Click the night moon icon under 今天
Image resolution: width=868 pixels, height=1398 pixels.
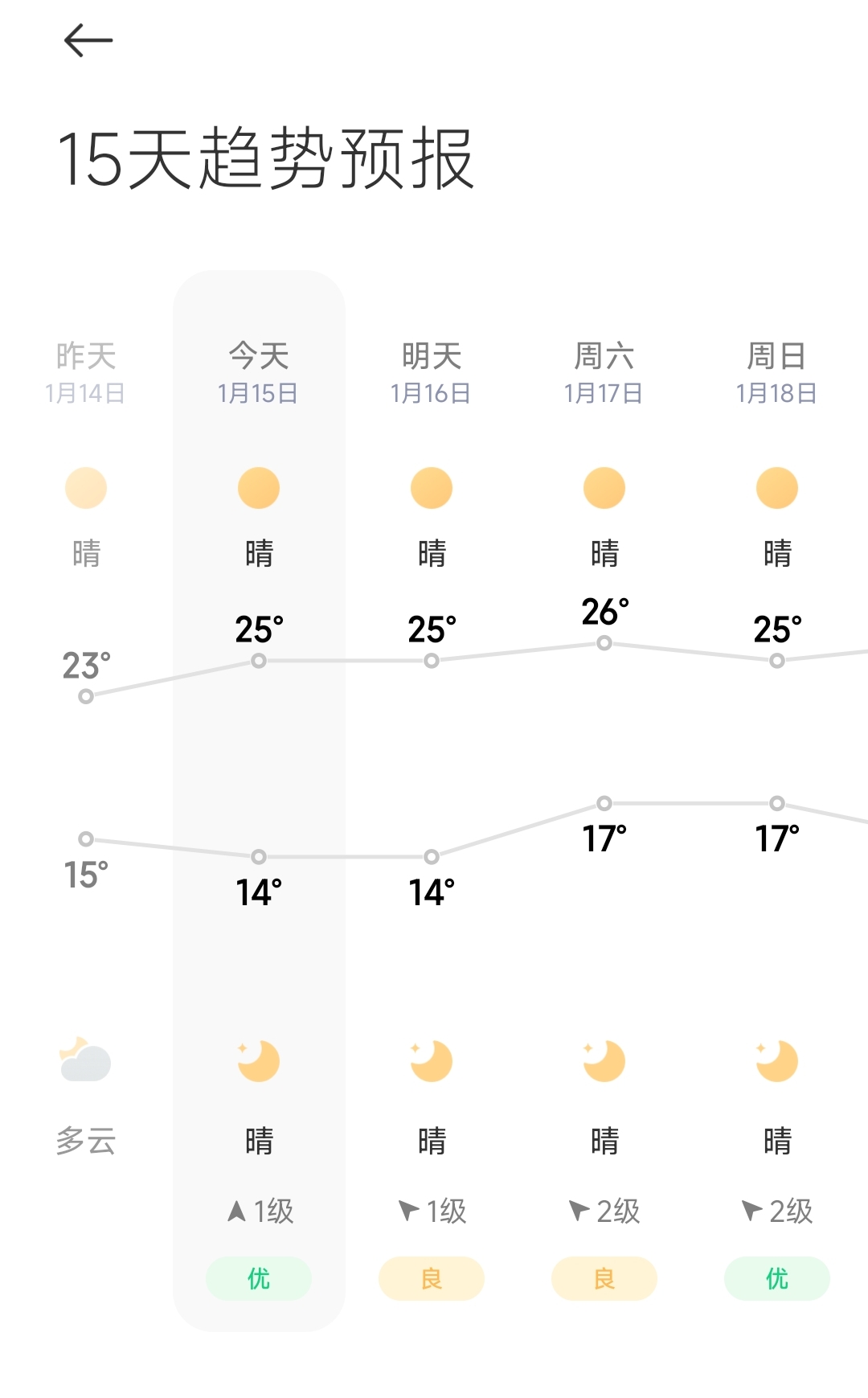pyautogui.click(x=258, y=1060)
